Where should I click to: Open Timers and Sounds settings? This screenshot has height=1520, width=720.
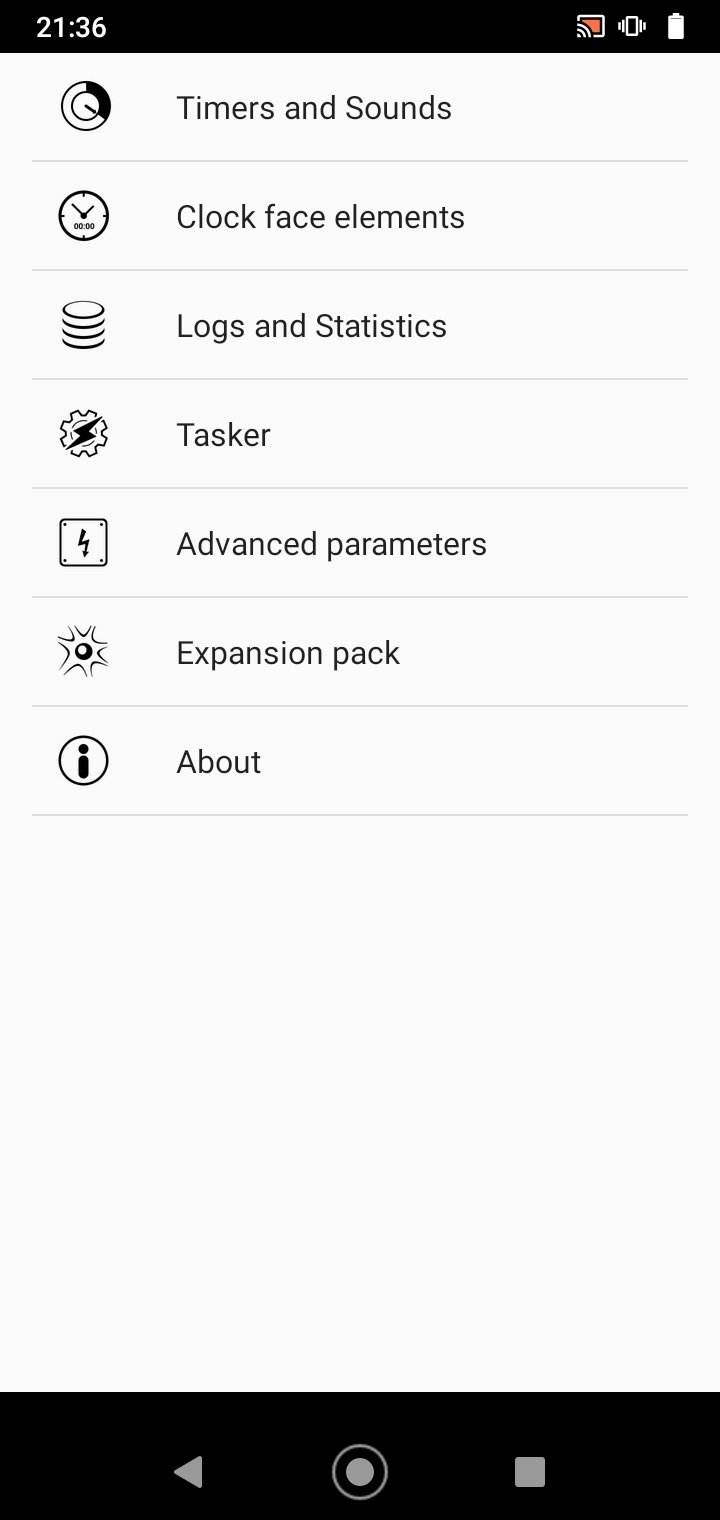point(314,108)
